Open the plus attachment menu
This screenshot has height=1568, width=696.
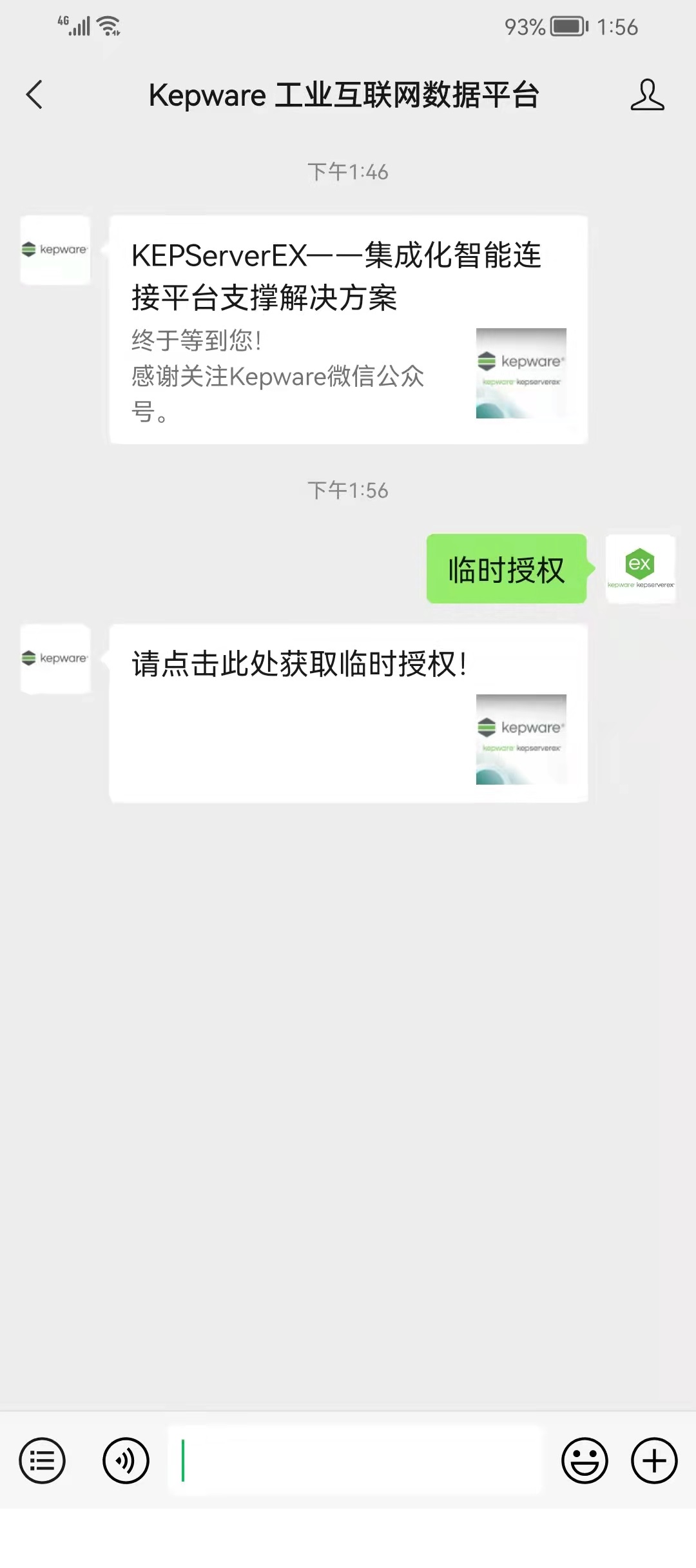(654, 1460)
